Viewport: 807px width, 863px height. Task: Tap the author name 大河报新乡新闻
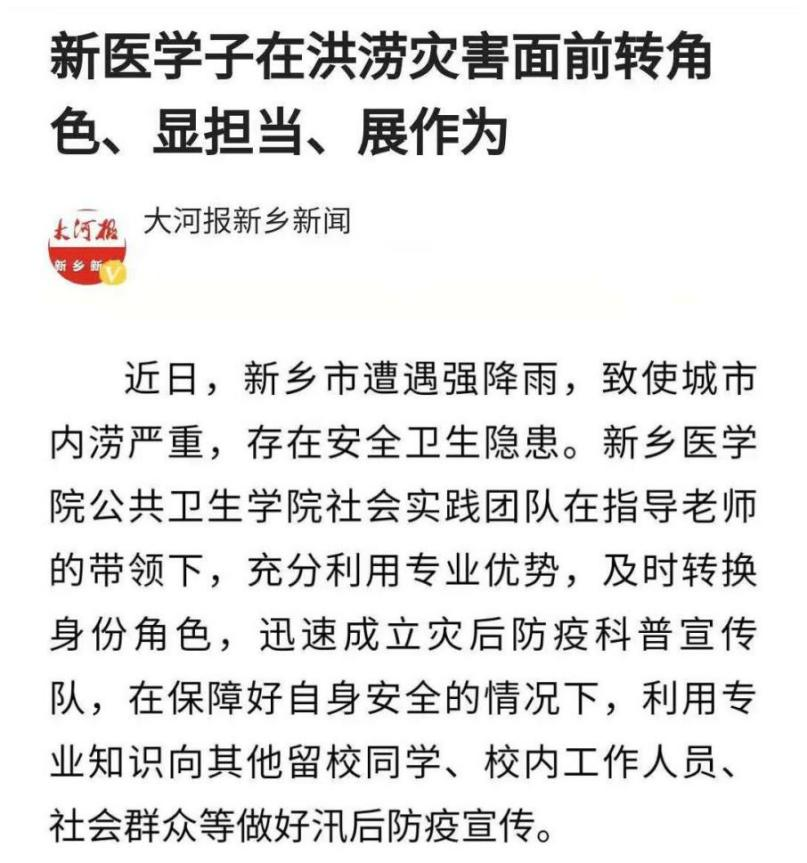[x=246, y=221]
